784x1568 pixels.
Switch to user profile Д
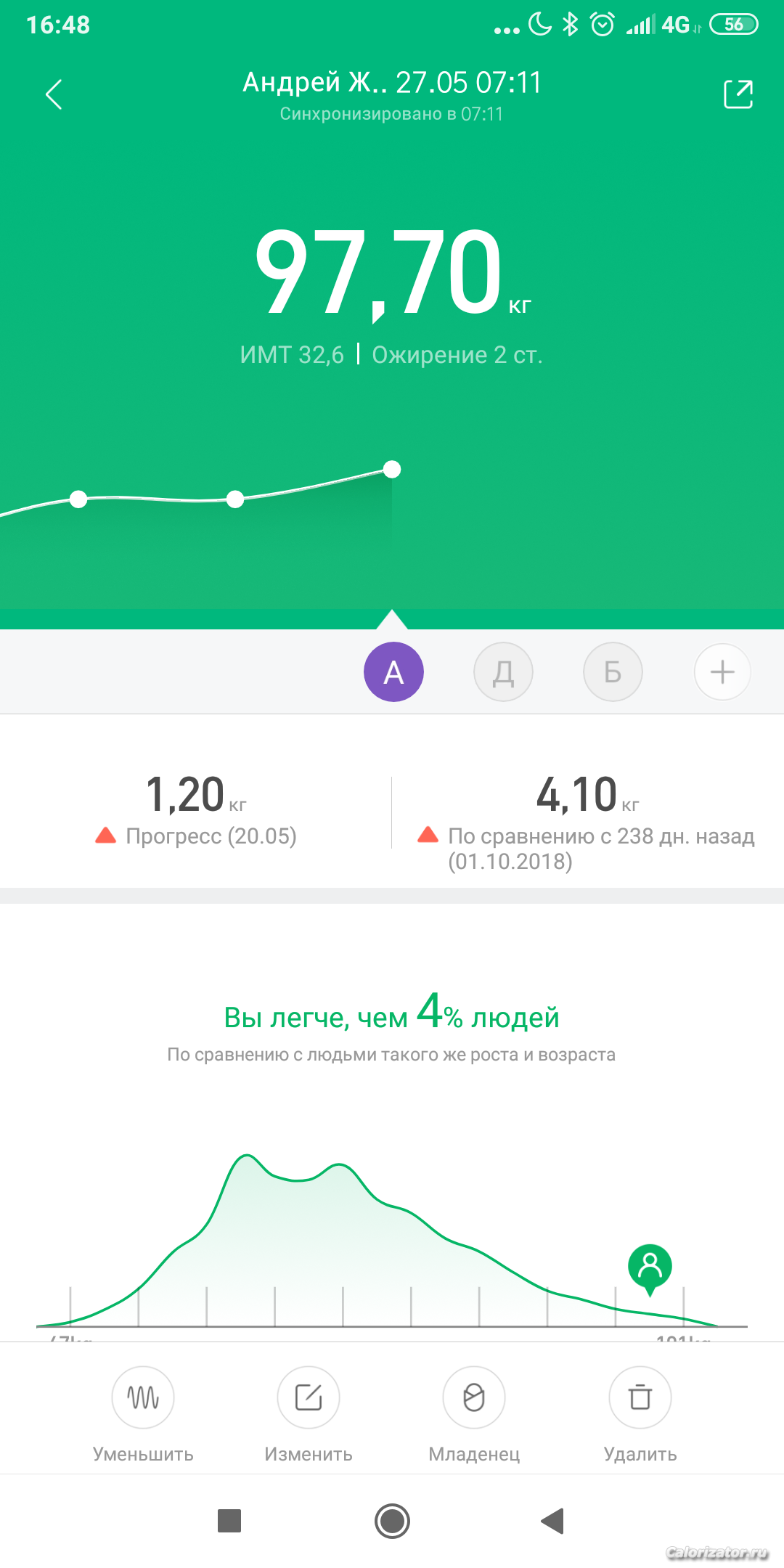[503, 672]
